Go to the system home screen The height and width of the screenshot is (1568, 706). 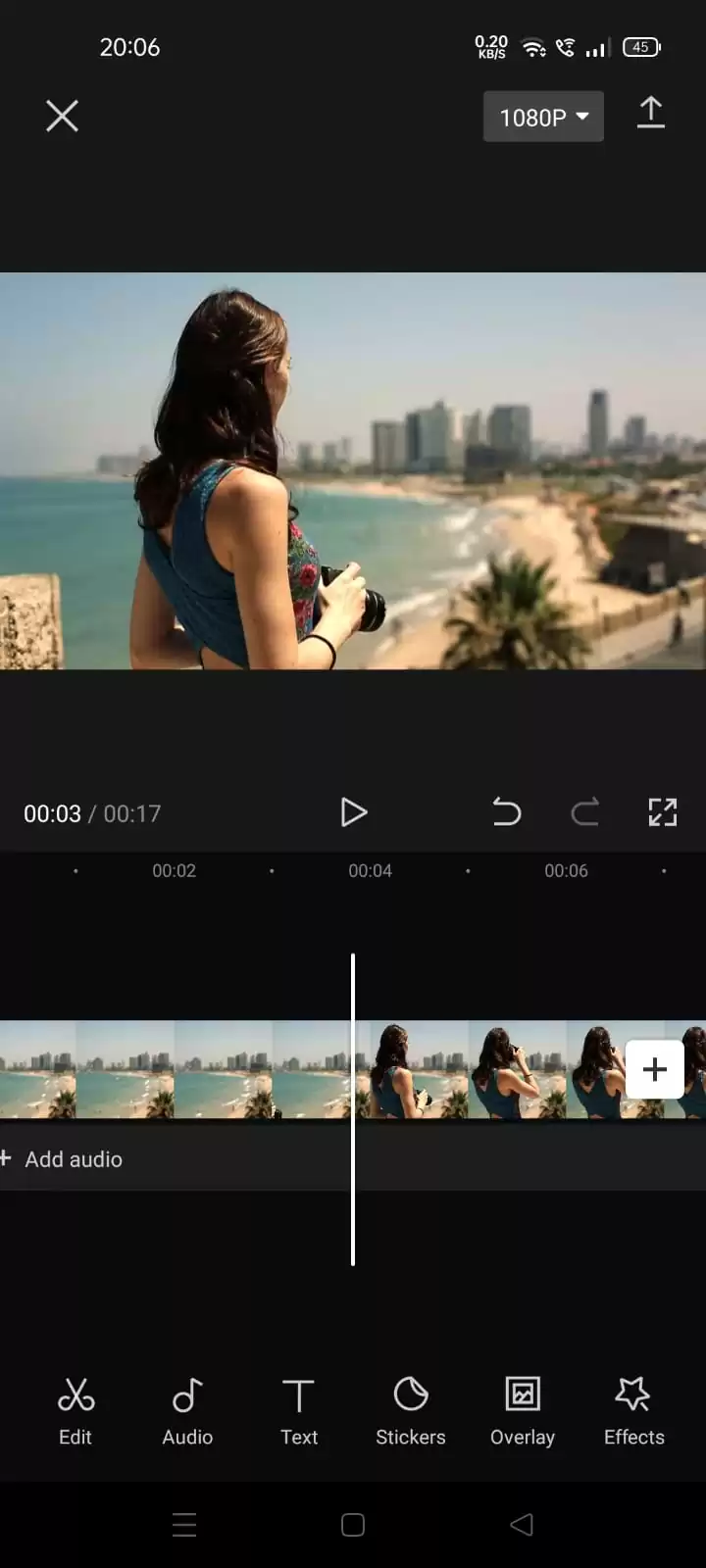[353, 1524]
